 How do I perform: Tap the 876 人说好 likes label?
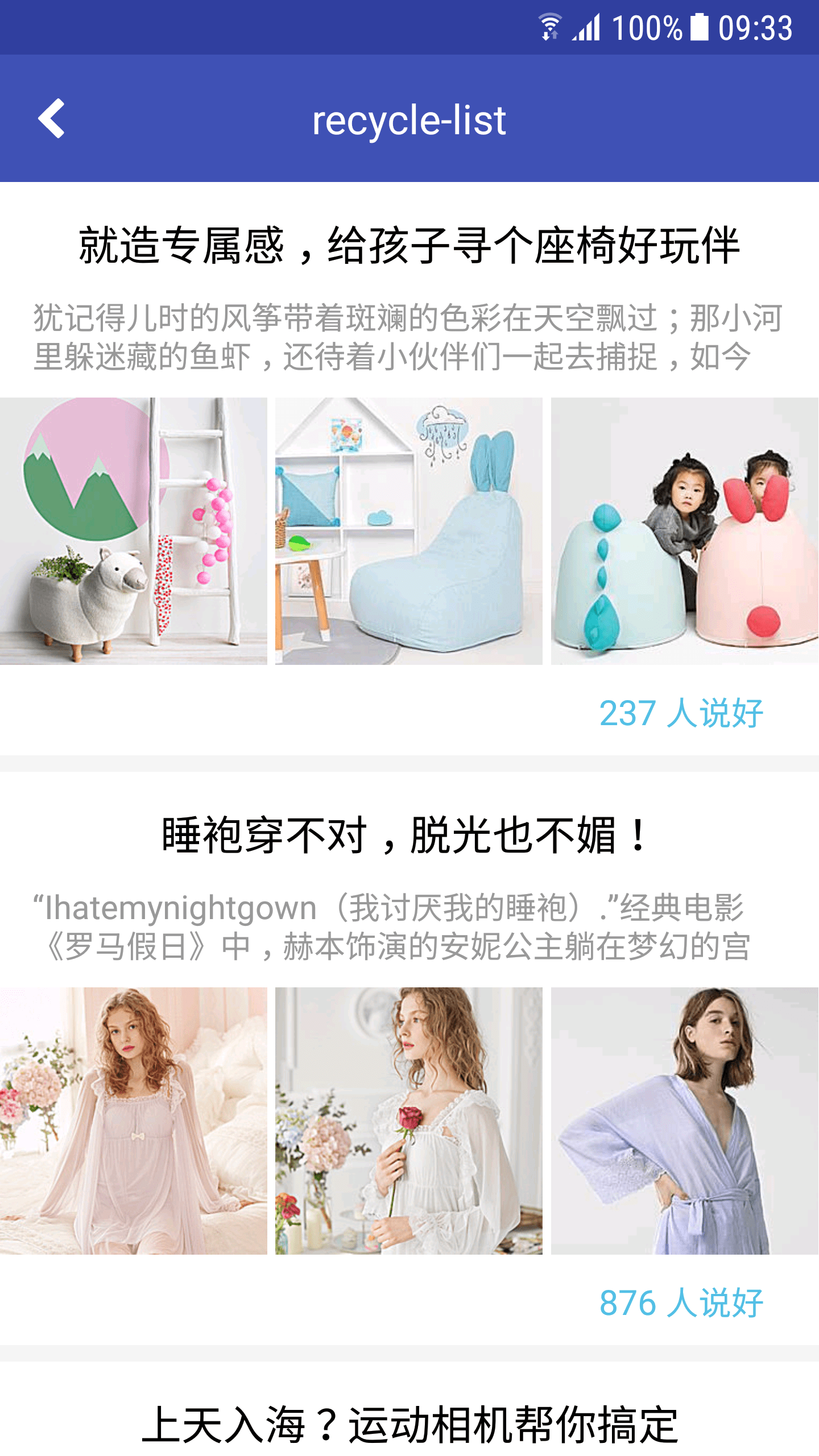[x=681, y=1302]
